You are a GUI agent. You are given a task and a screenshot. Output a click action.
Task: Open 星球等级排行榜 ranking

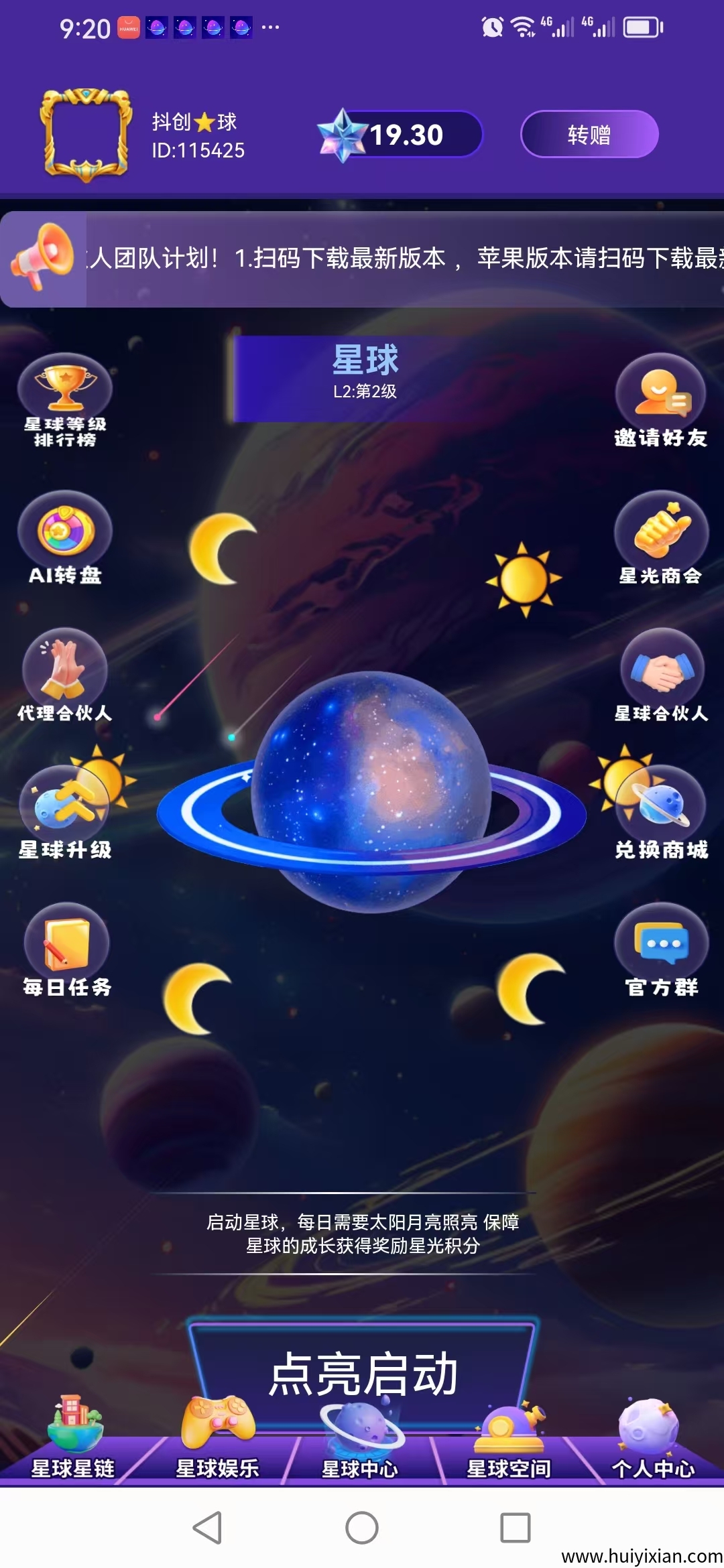pos(65,400)
